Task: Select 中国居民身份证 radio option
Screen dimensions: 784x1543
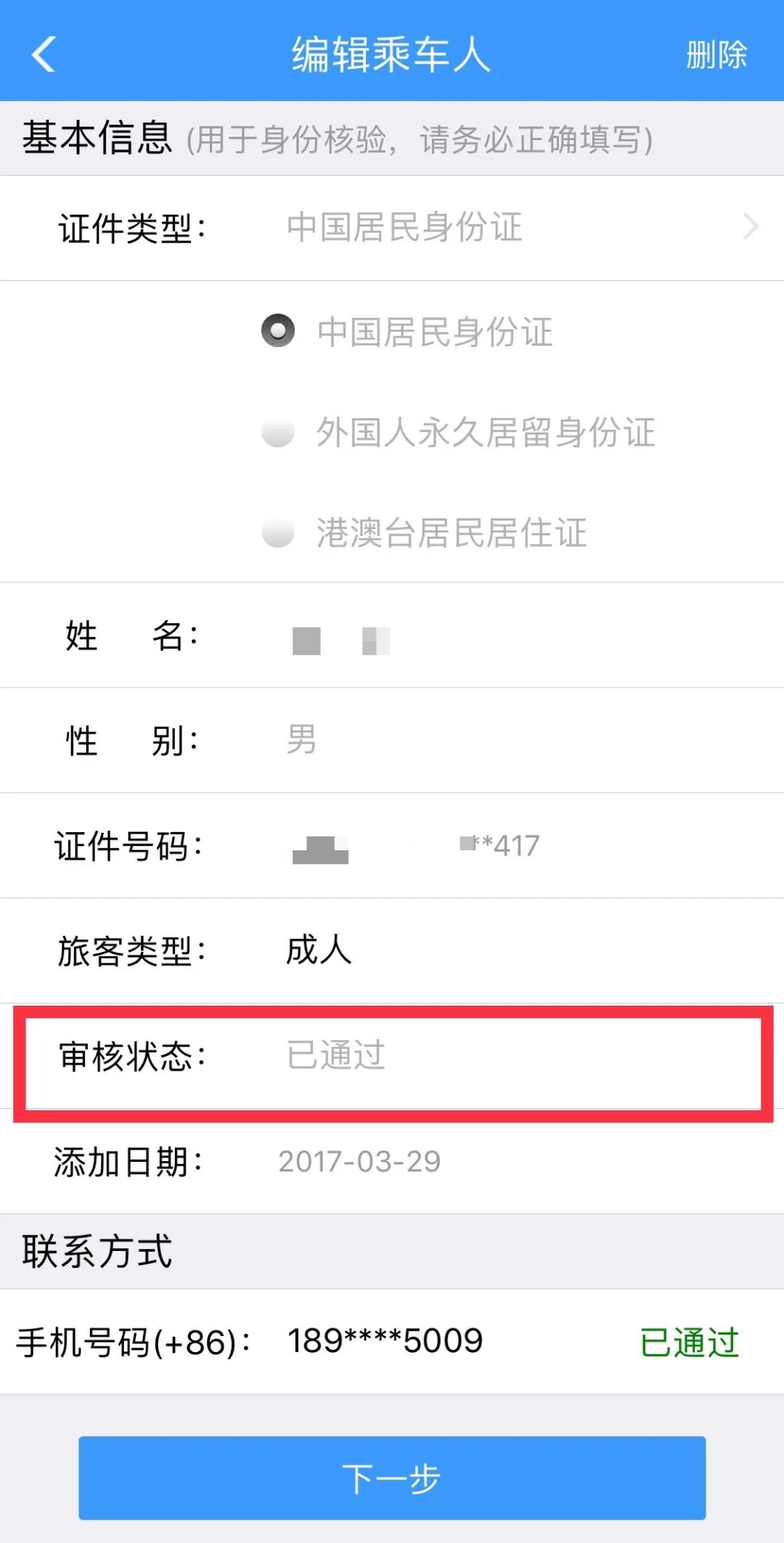Action: 278,331
